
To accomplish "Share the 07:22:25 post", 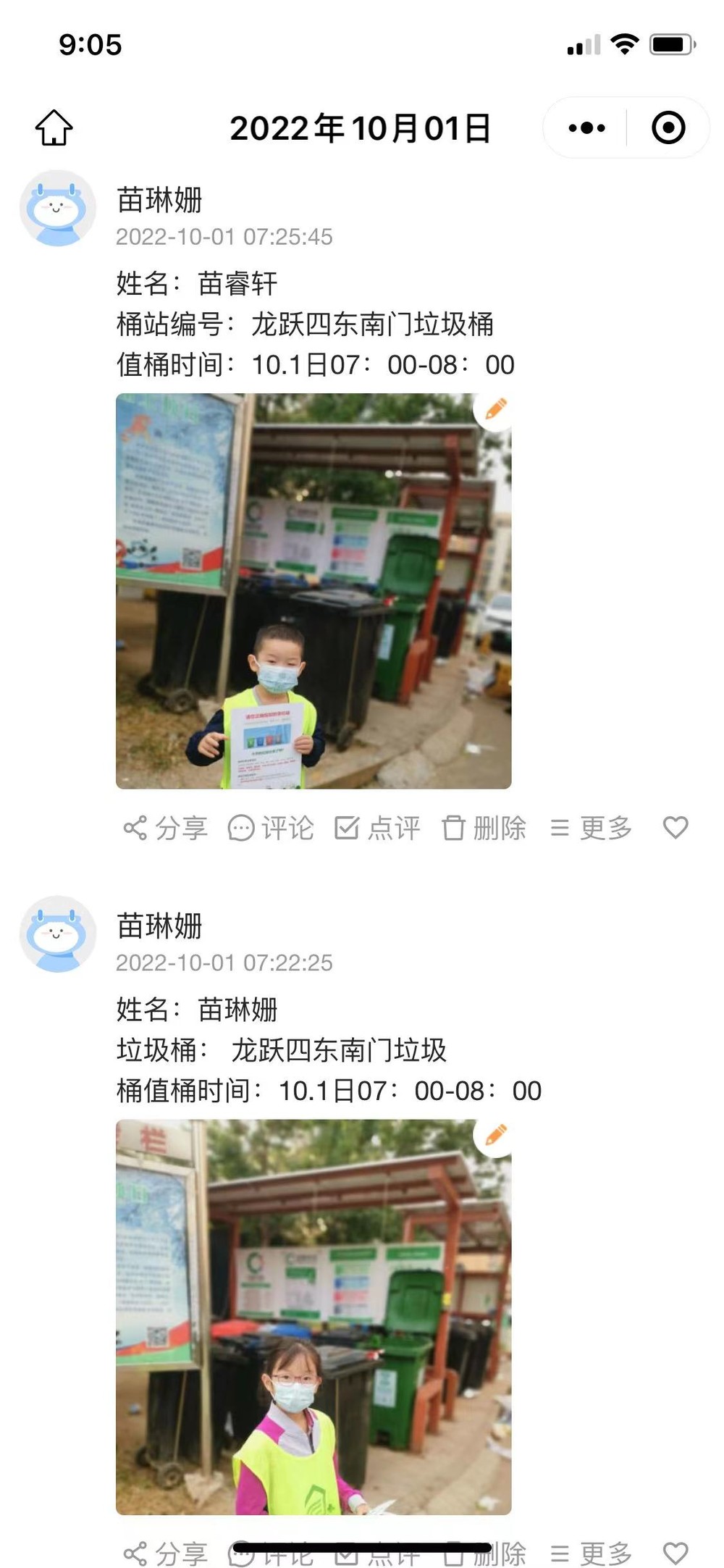I will click(166, 1554).
